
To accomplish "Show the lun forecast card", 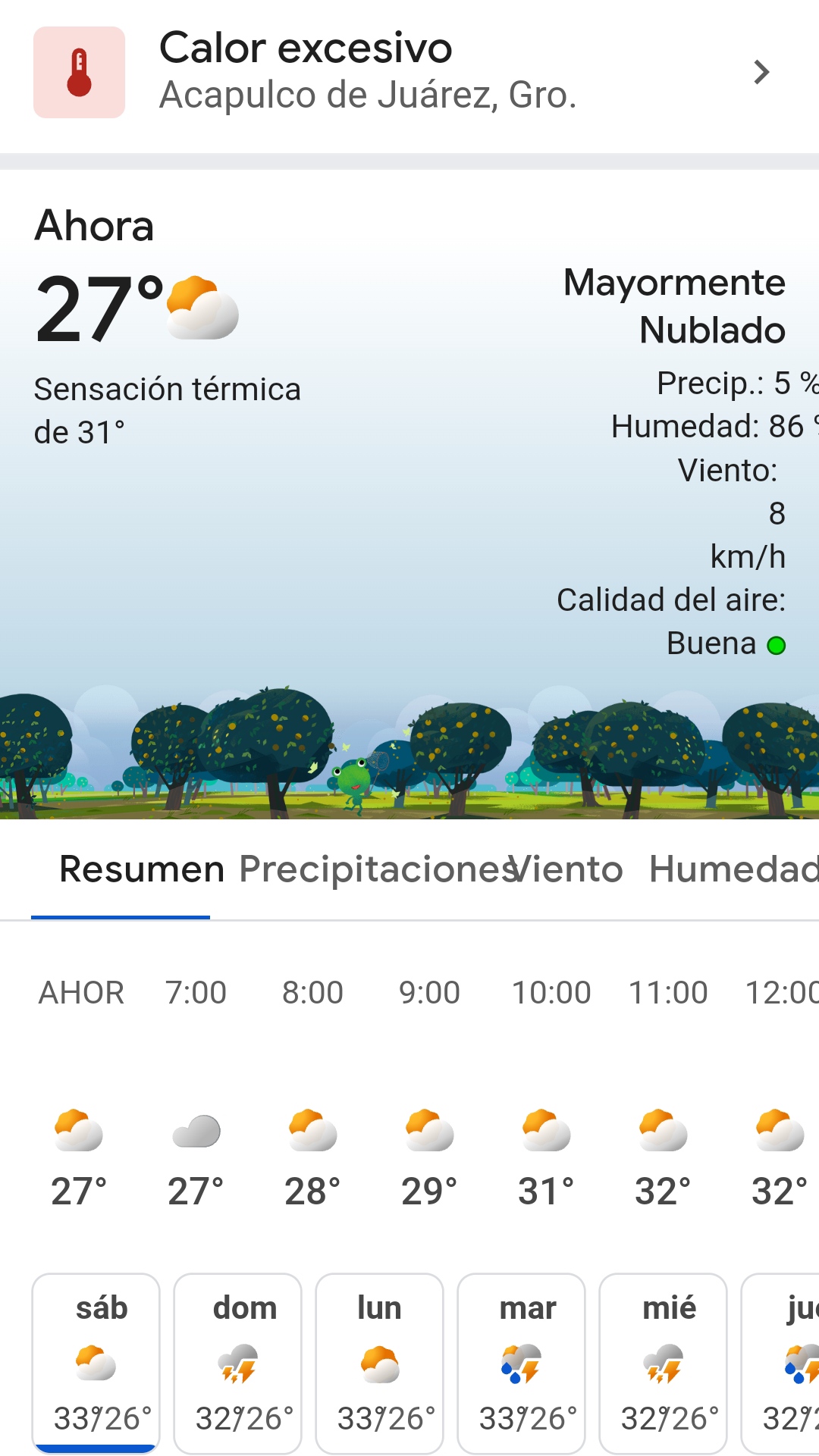I will coord(380,1362).
